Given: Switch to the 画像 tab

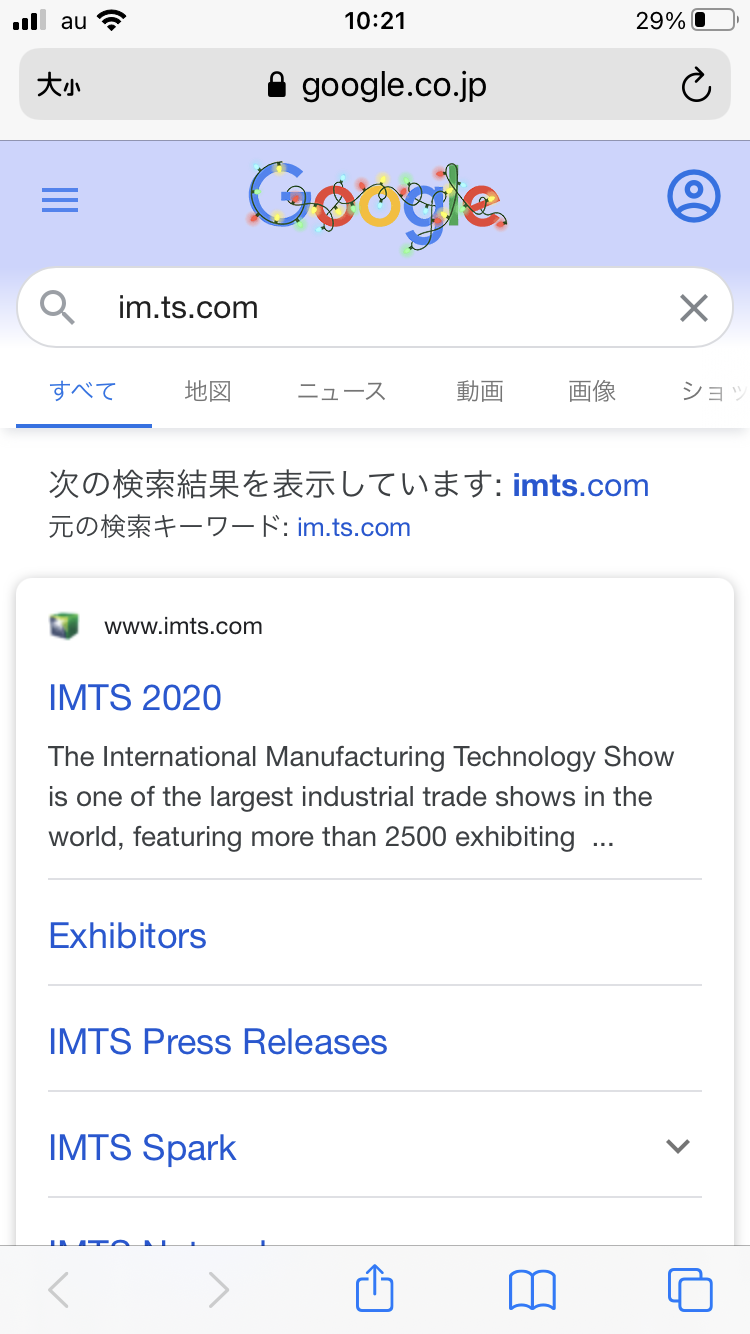Looking at the screenshot, I should coord(592,391).
